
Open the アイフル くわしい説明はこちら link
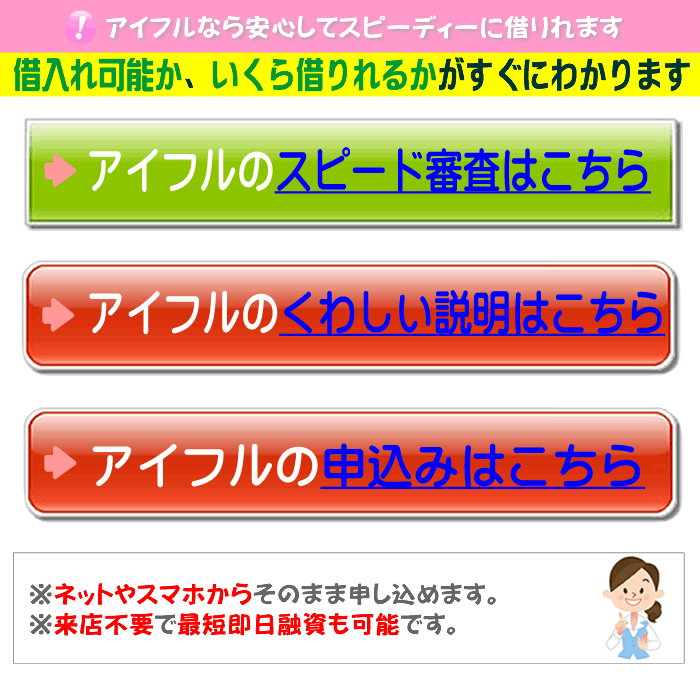[470, 315]
